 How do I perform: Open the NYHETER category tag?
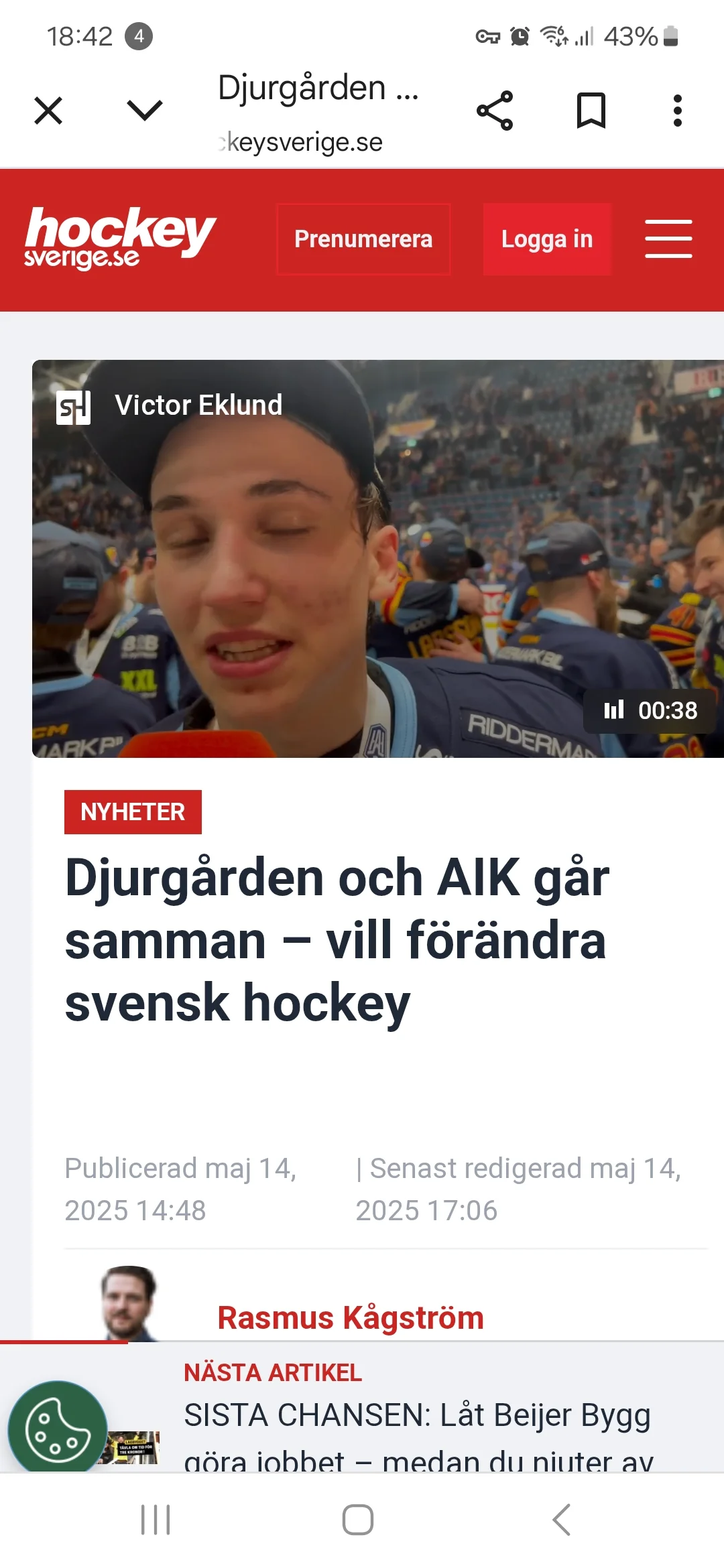(x=133, y=812)
